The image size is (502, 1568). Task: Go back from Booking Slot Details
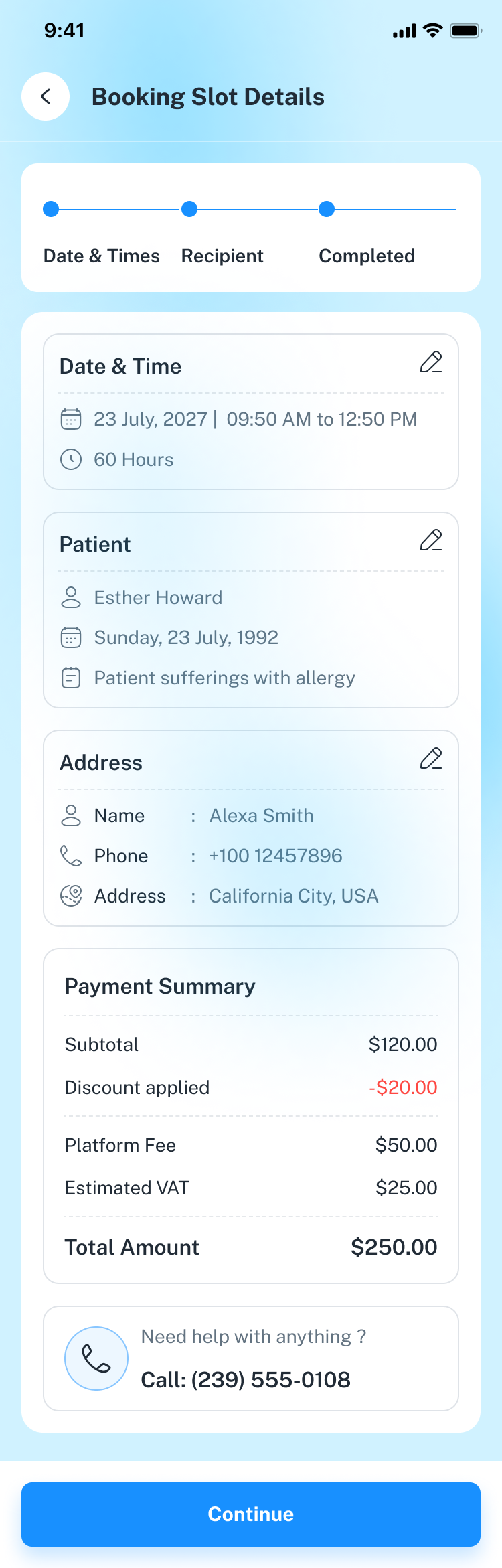pos(46,96)
